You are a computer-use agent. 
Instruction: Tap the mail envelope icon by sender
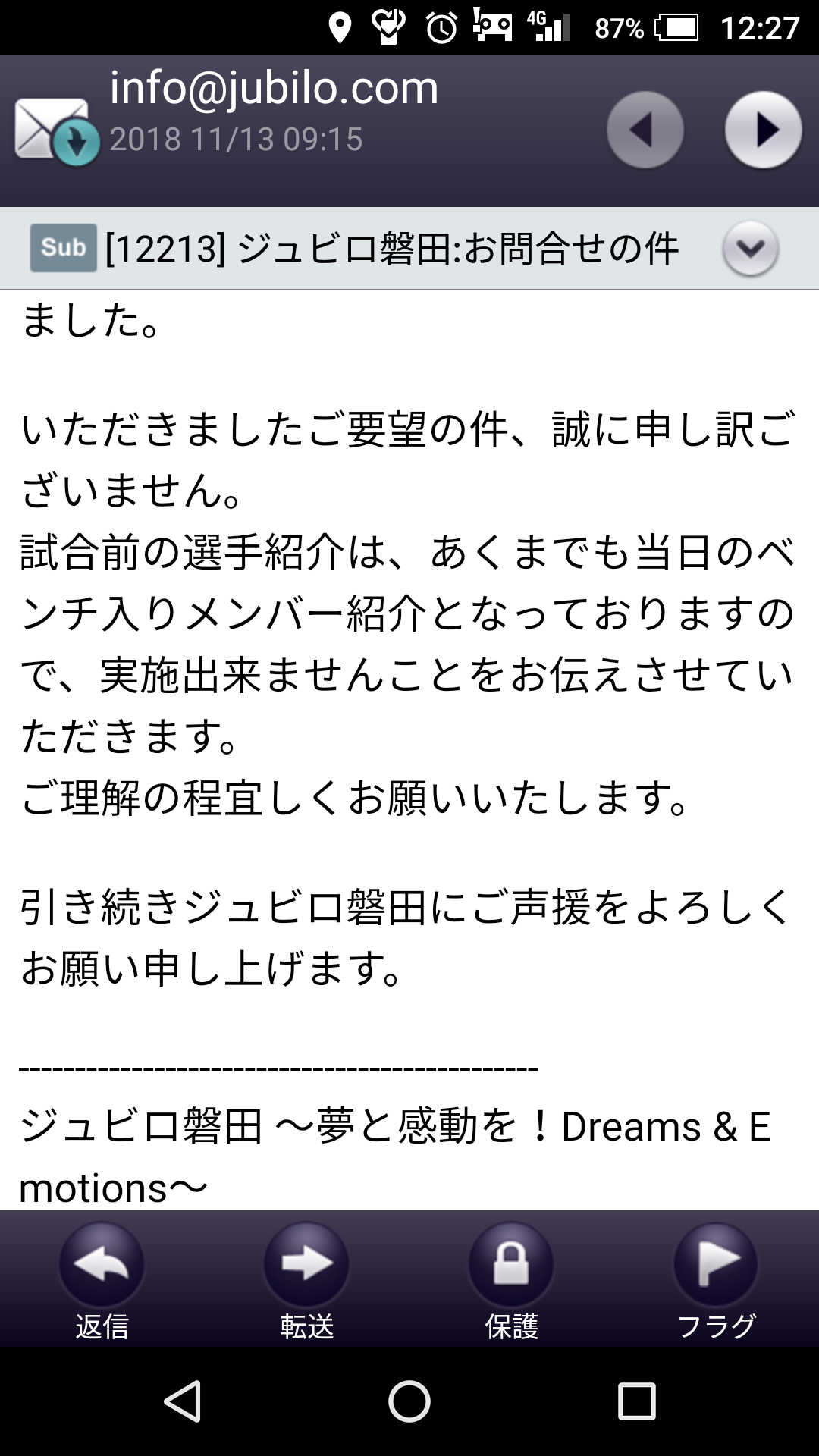(x=57, y=131)
